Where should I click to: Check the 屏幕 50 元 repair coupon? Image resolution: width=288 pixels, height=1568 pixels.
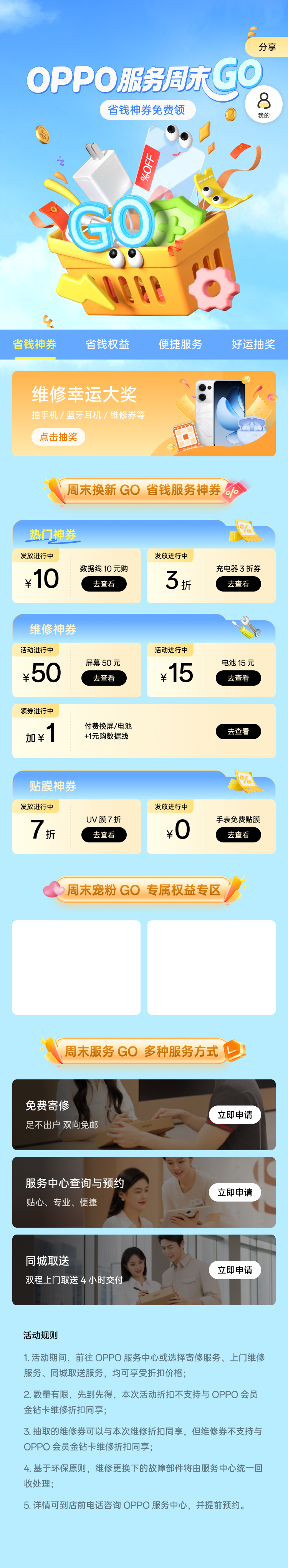point(104,678)
